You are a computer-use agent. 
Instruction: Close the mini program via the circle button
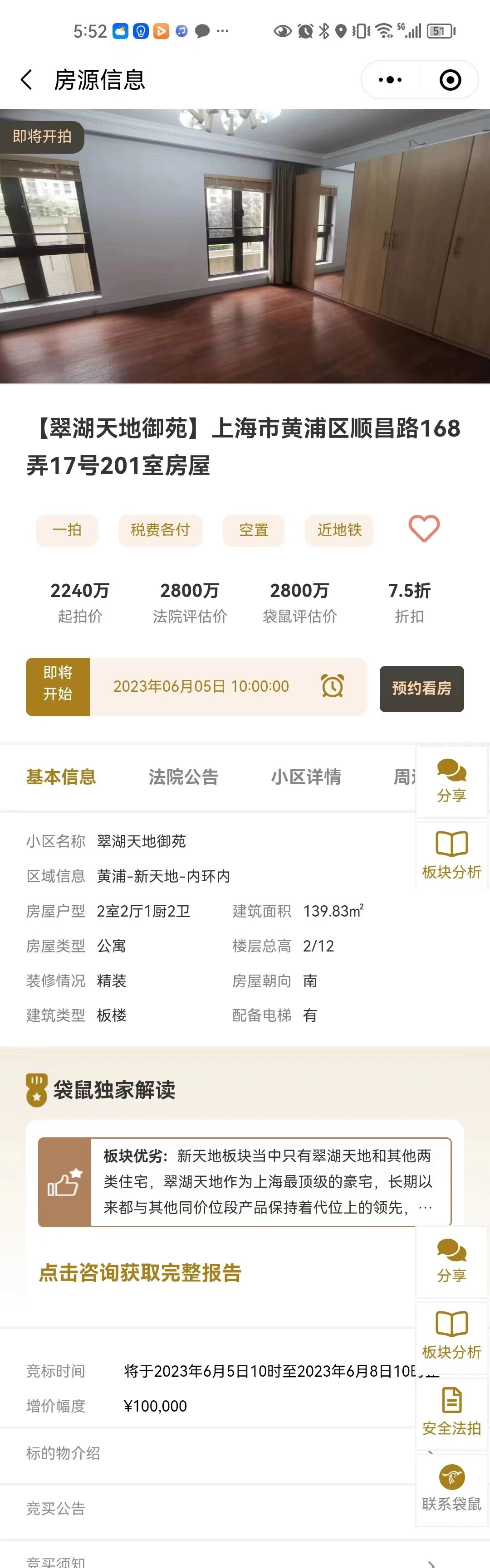tap(450, 80)
